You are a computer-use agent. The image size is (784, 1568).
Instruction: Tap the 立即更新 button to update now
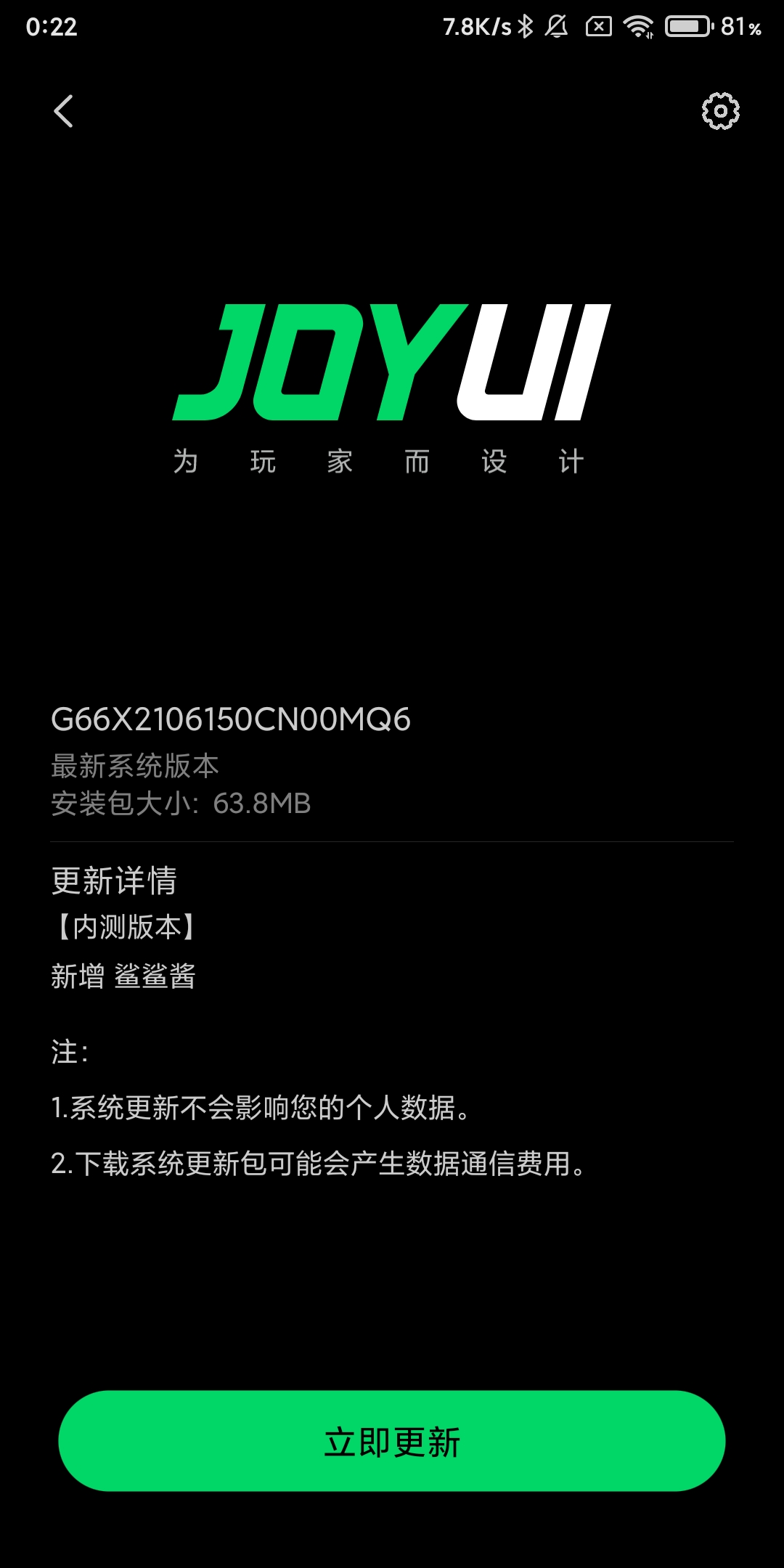(392, 1441)
